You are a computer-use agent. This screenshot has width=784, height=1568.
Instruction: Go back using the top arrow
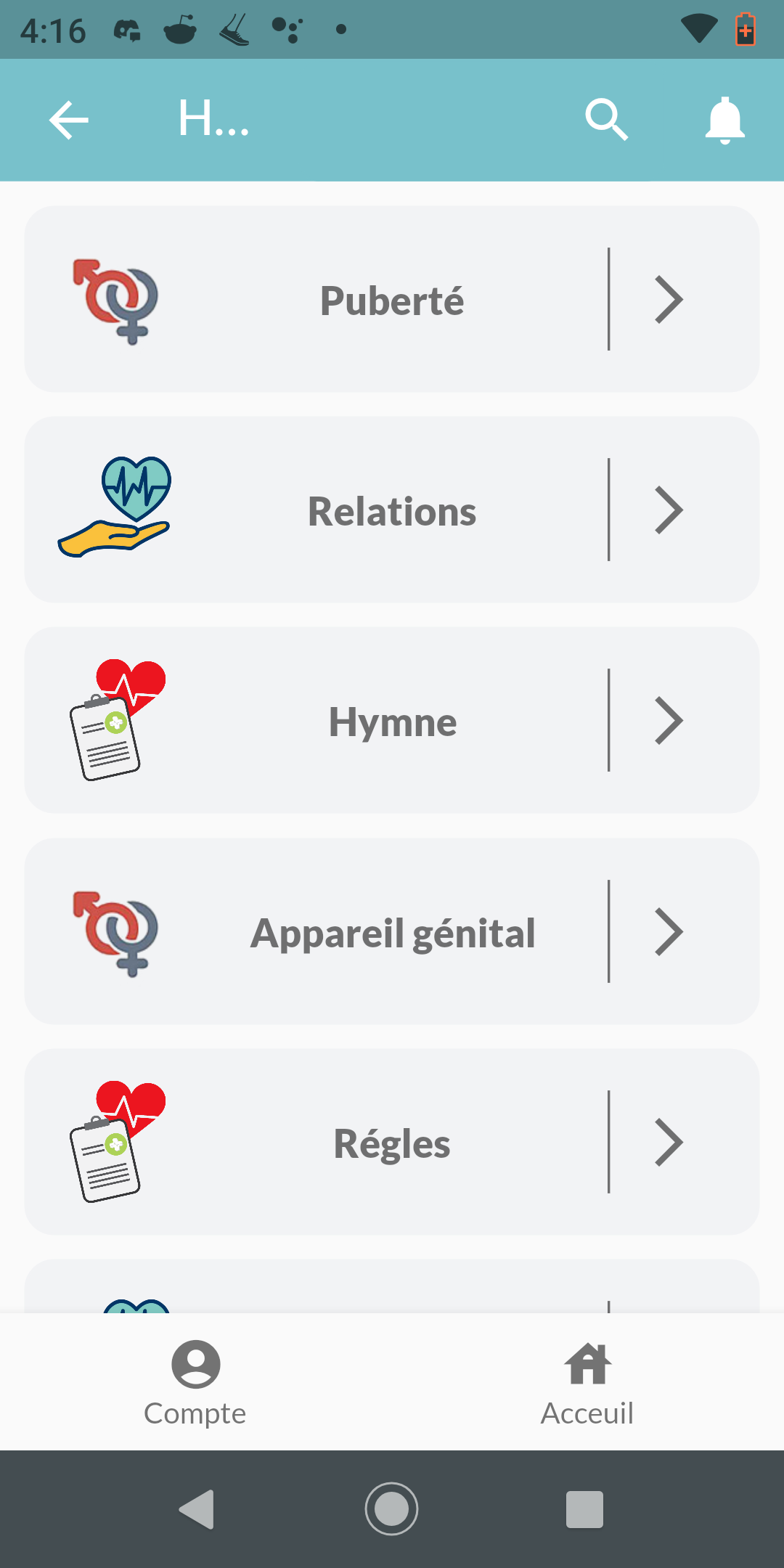[69, 120]
